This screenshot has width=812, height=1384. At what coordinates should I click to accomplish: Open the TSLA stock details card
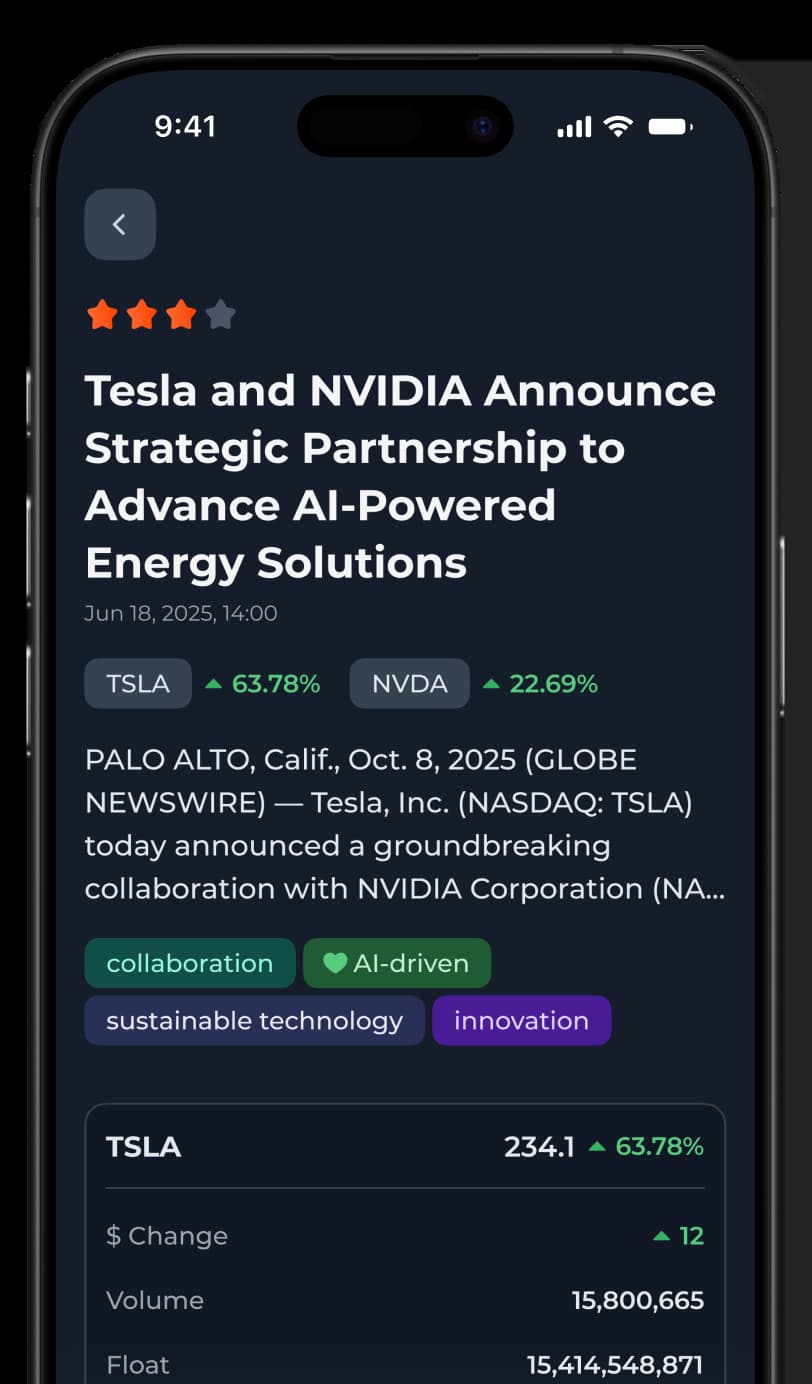[404, 1147]
